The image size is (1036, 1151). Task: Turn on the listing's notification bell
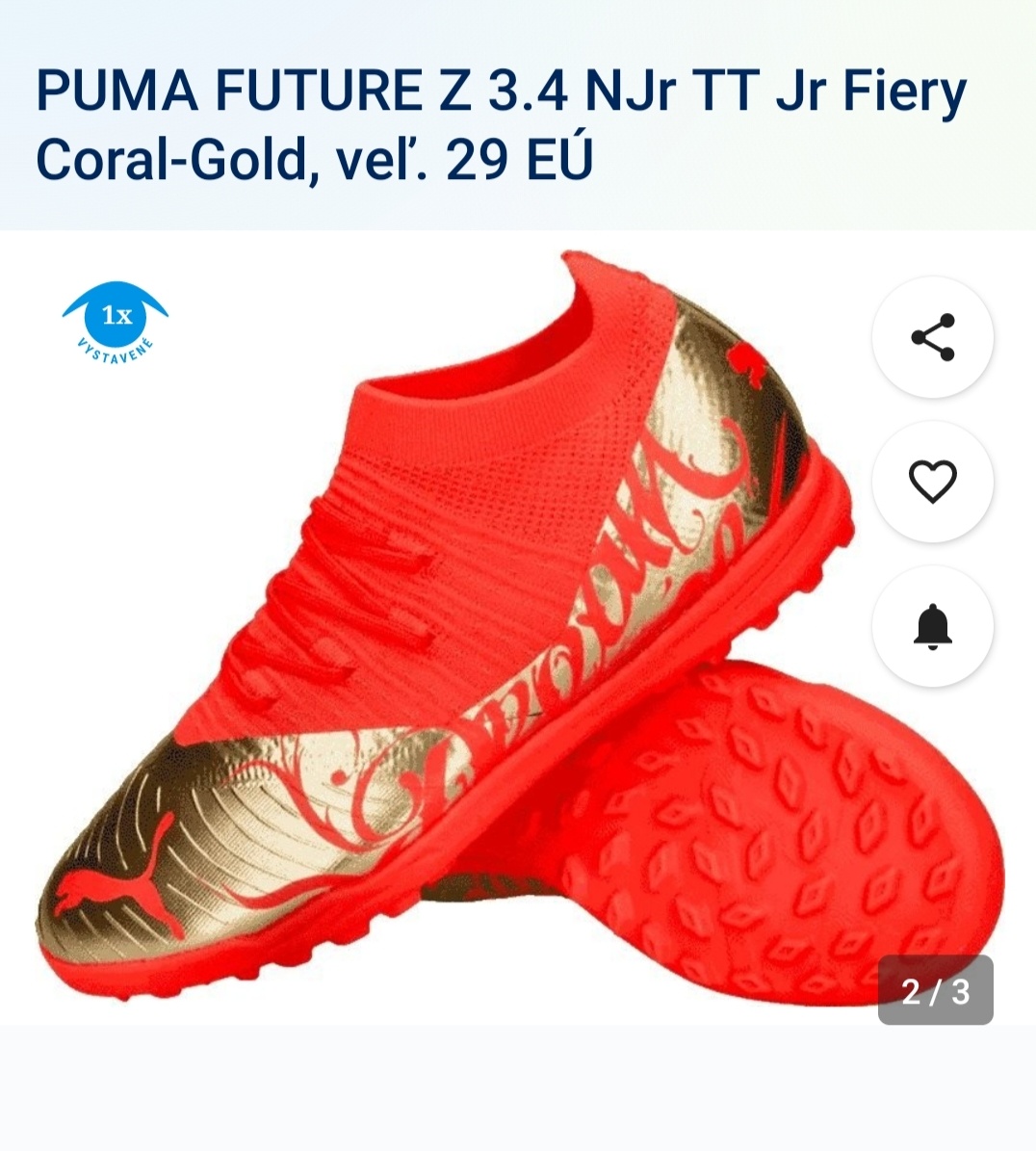[x=932, y=626]
